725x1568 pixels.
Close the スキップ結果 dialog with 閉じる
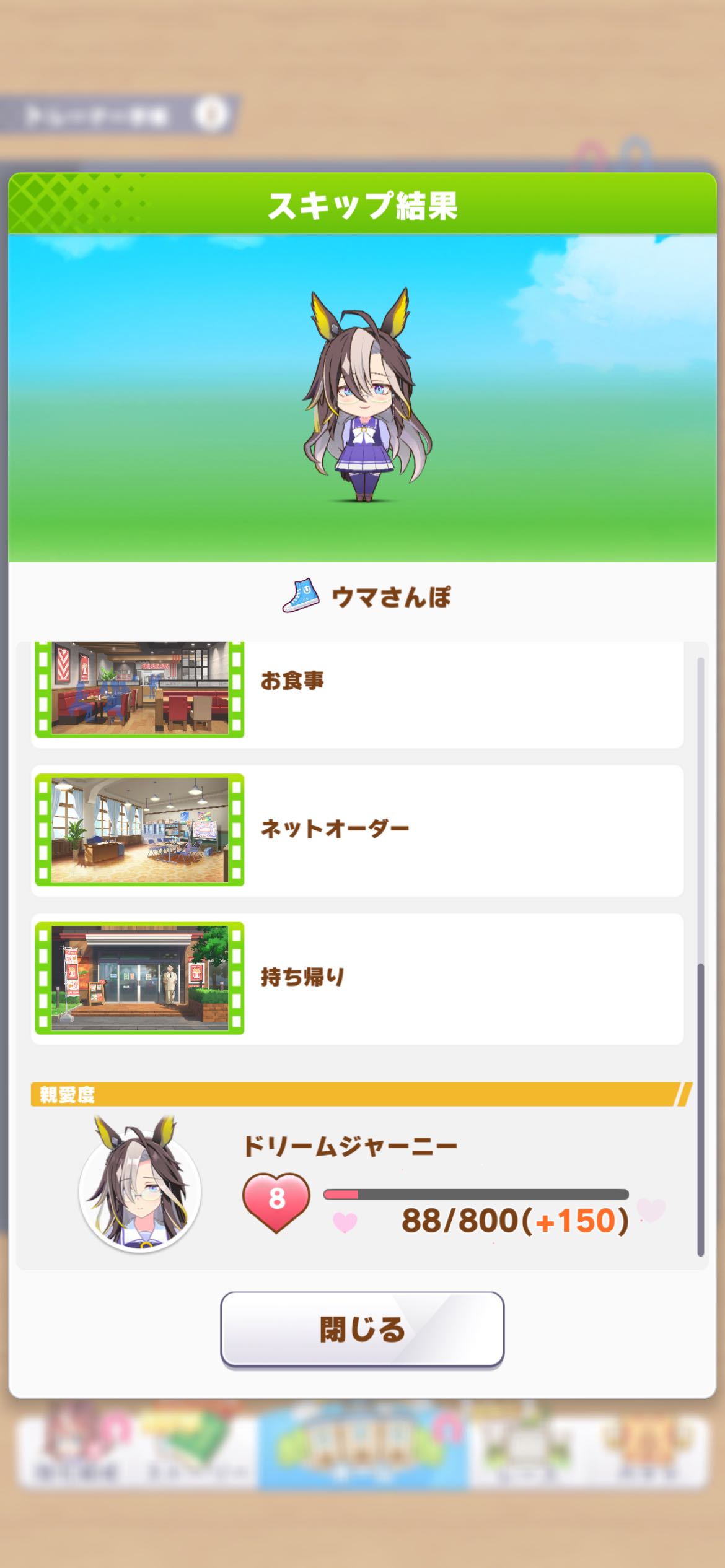(362, 1329)
